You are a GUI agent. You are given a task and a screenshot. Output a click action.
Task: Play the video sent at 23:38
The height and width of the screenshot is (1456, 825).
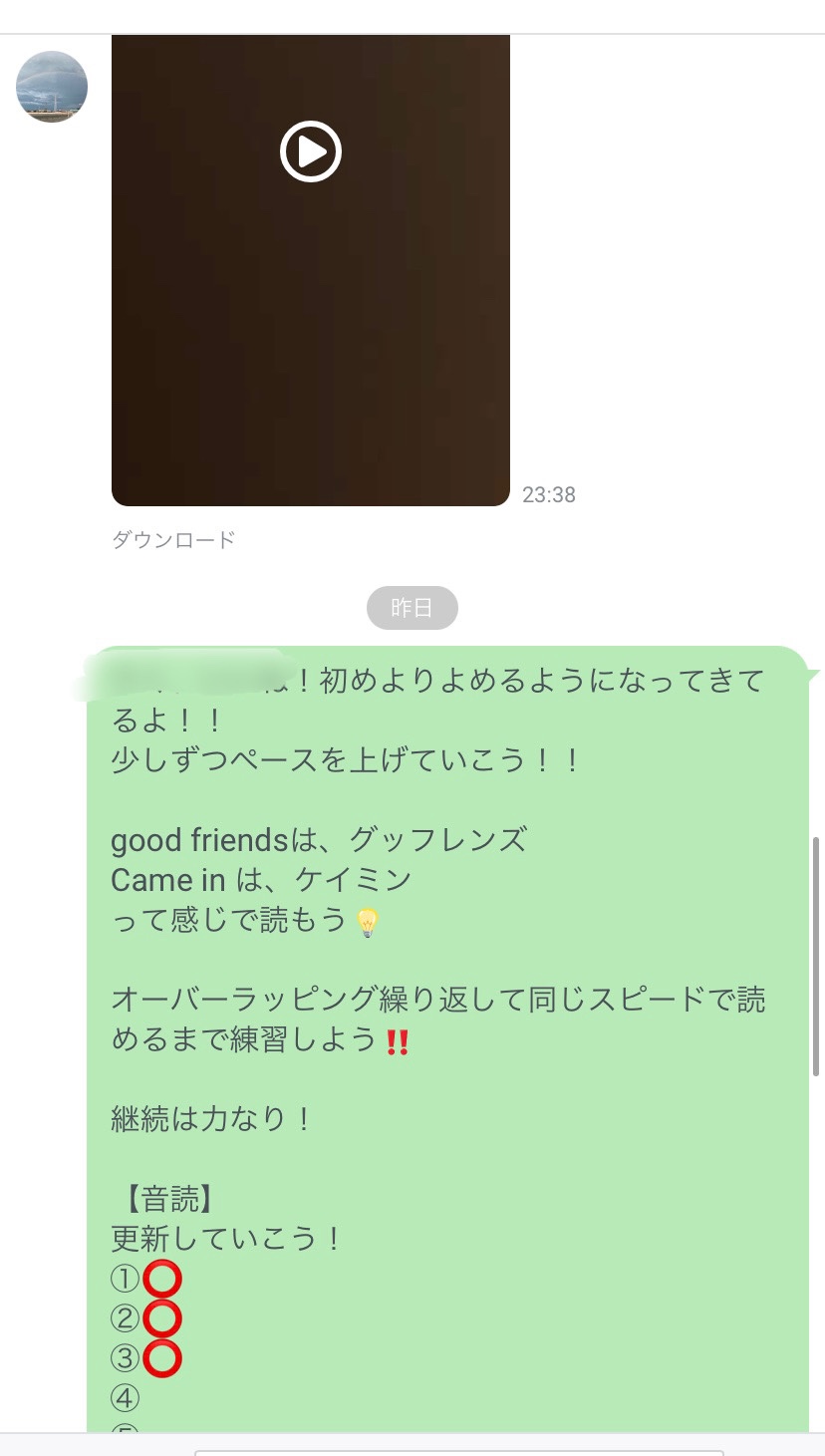[311, 151]
